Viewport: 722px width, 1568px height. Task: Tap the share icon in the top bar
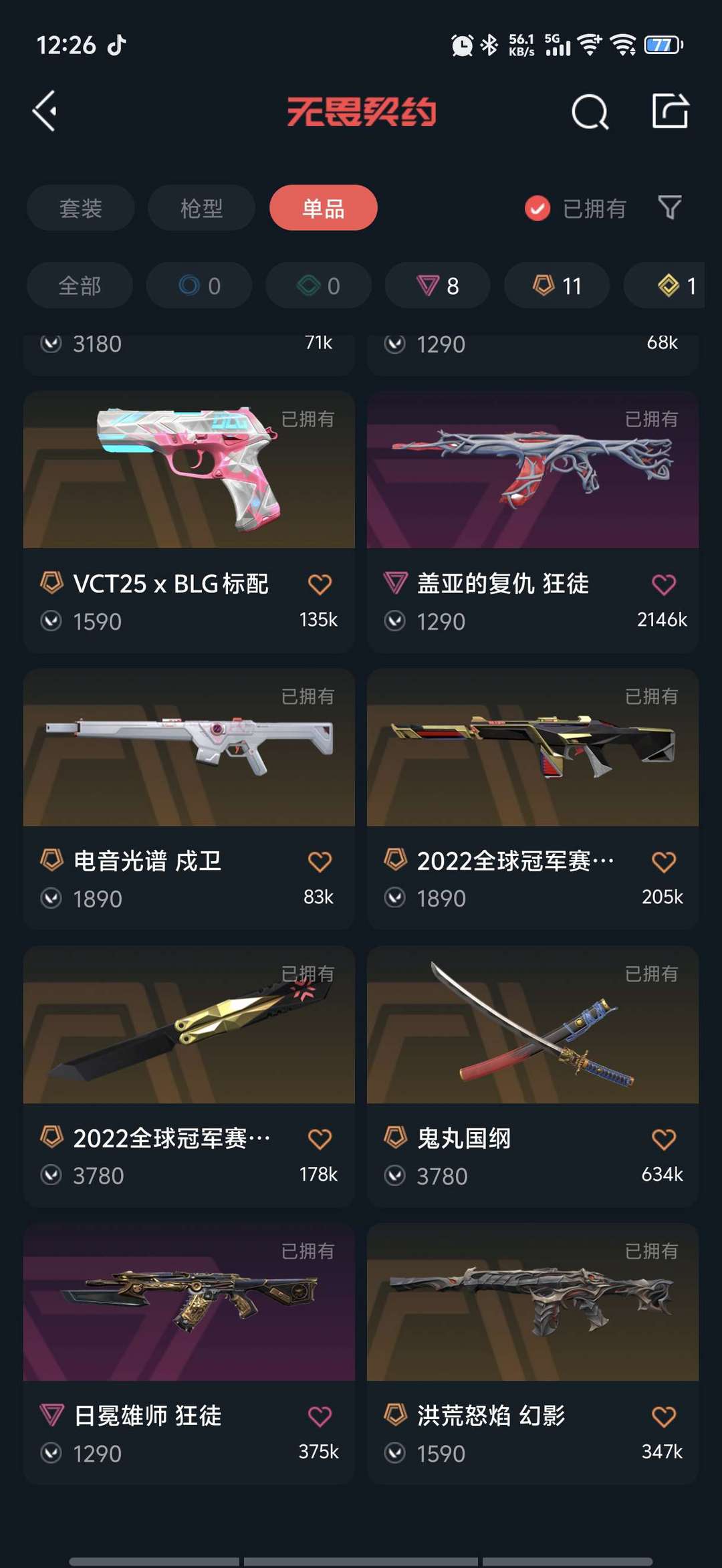coord(671,110)
